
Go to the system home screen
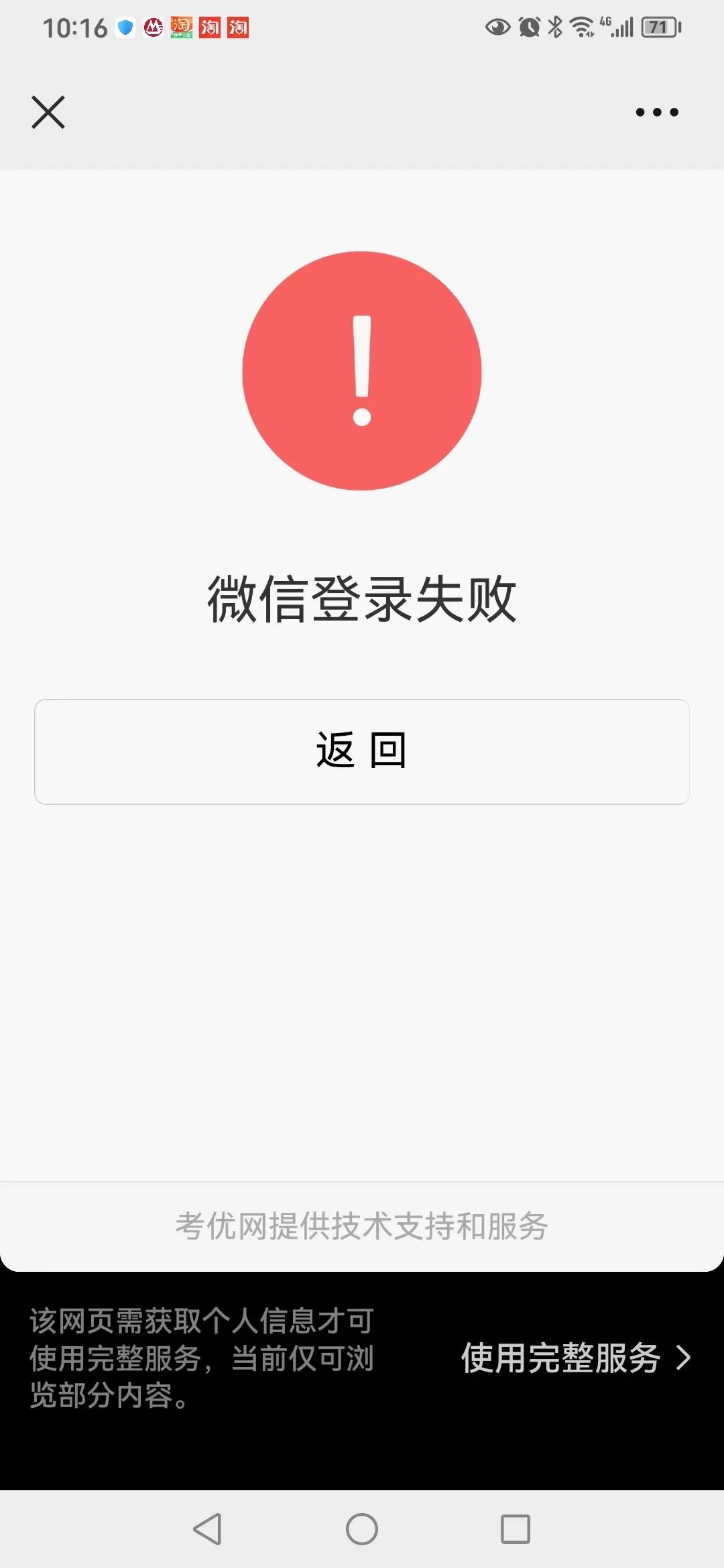tap(362, 1530)
